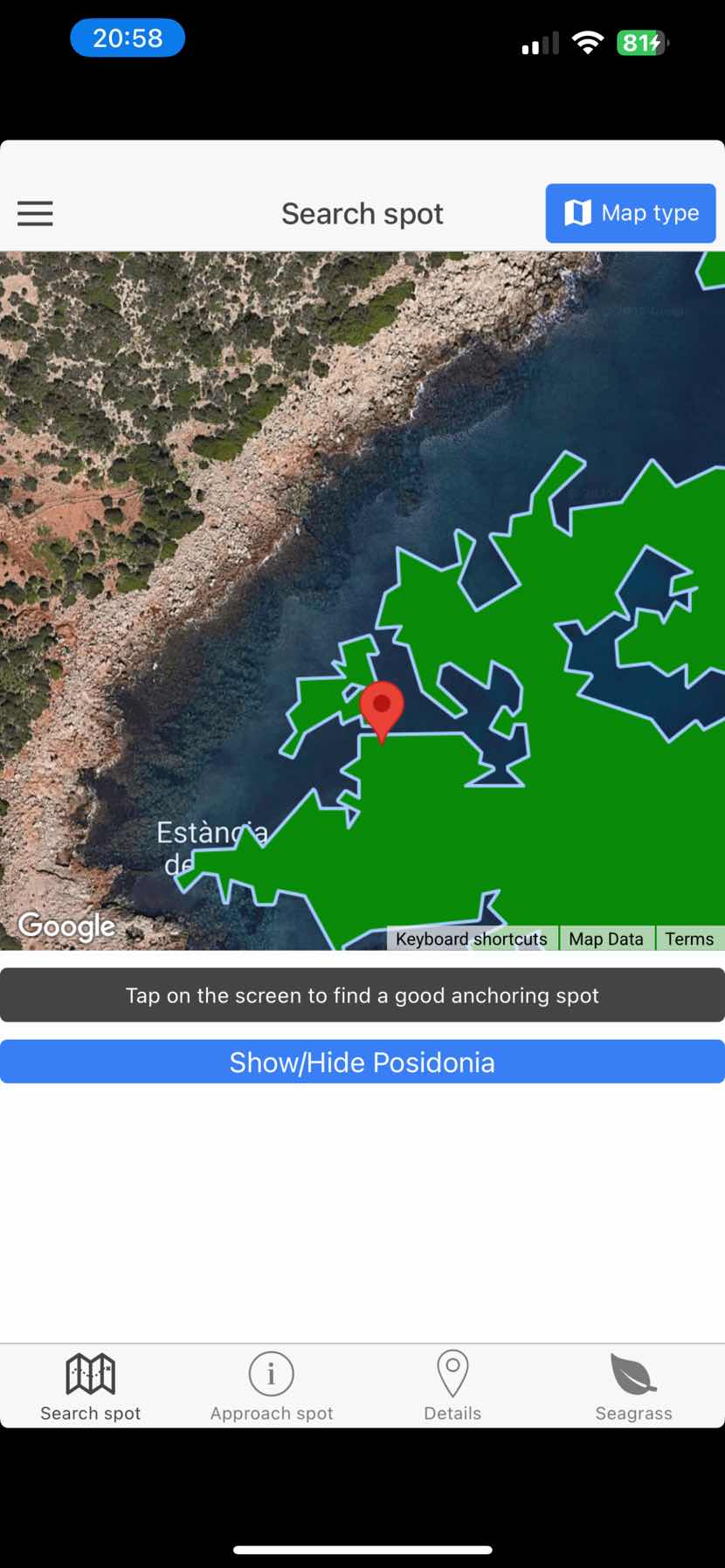Toggle Show/Hide Posidonia layer

(x=362, y=1062)
